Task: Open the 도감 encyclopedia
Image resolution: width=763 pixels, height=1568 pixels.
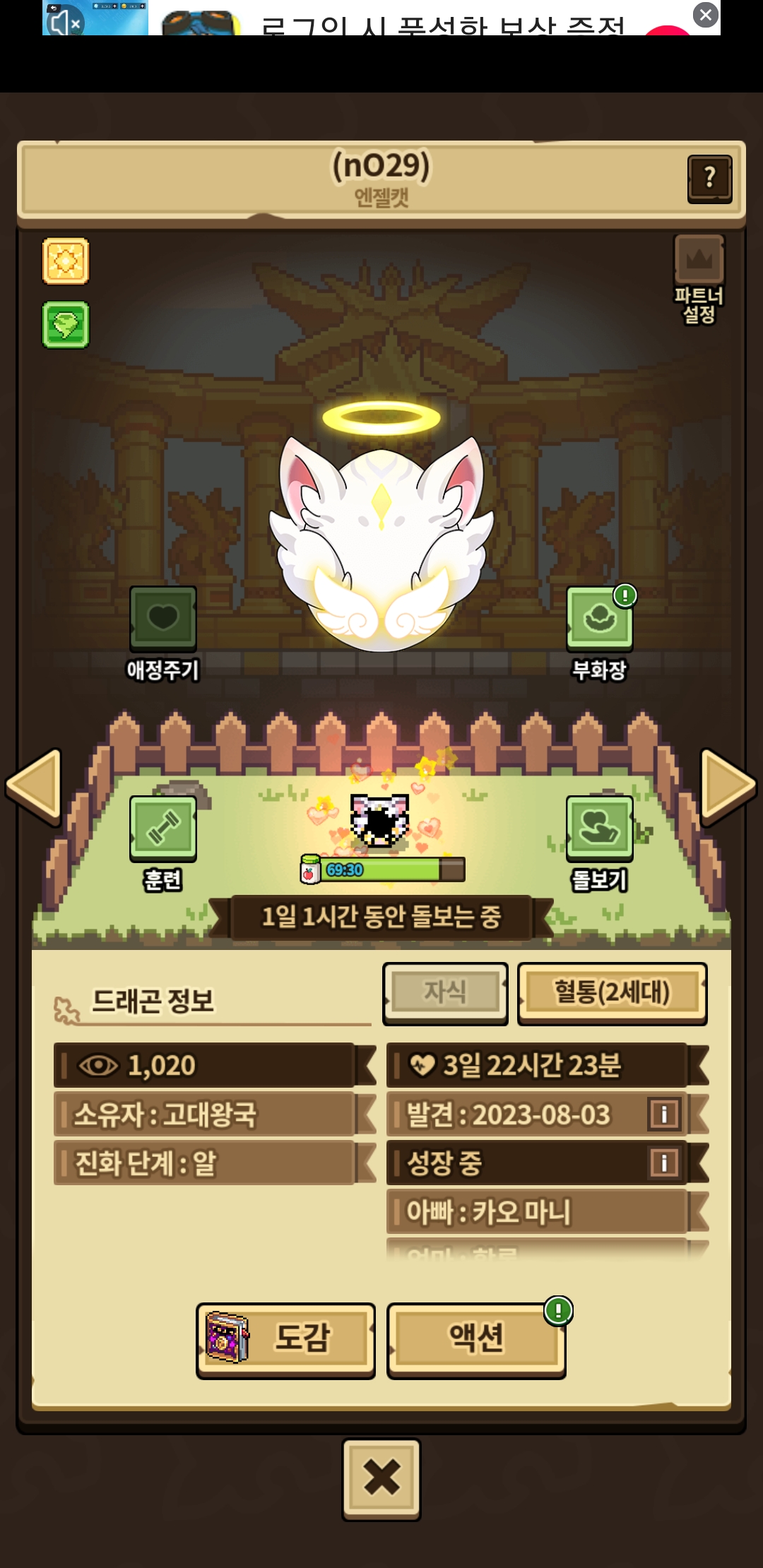Action: [x=285, y=1339]
